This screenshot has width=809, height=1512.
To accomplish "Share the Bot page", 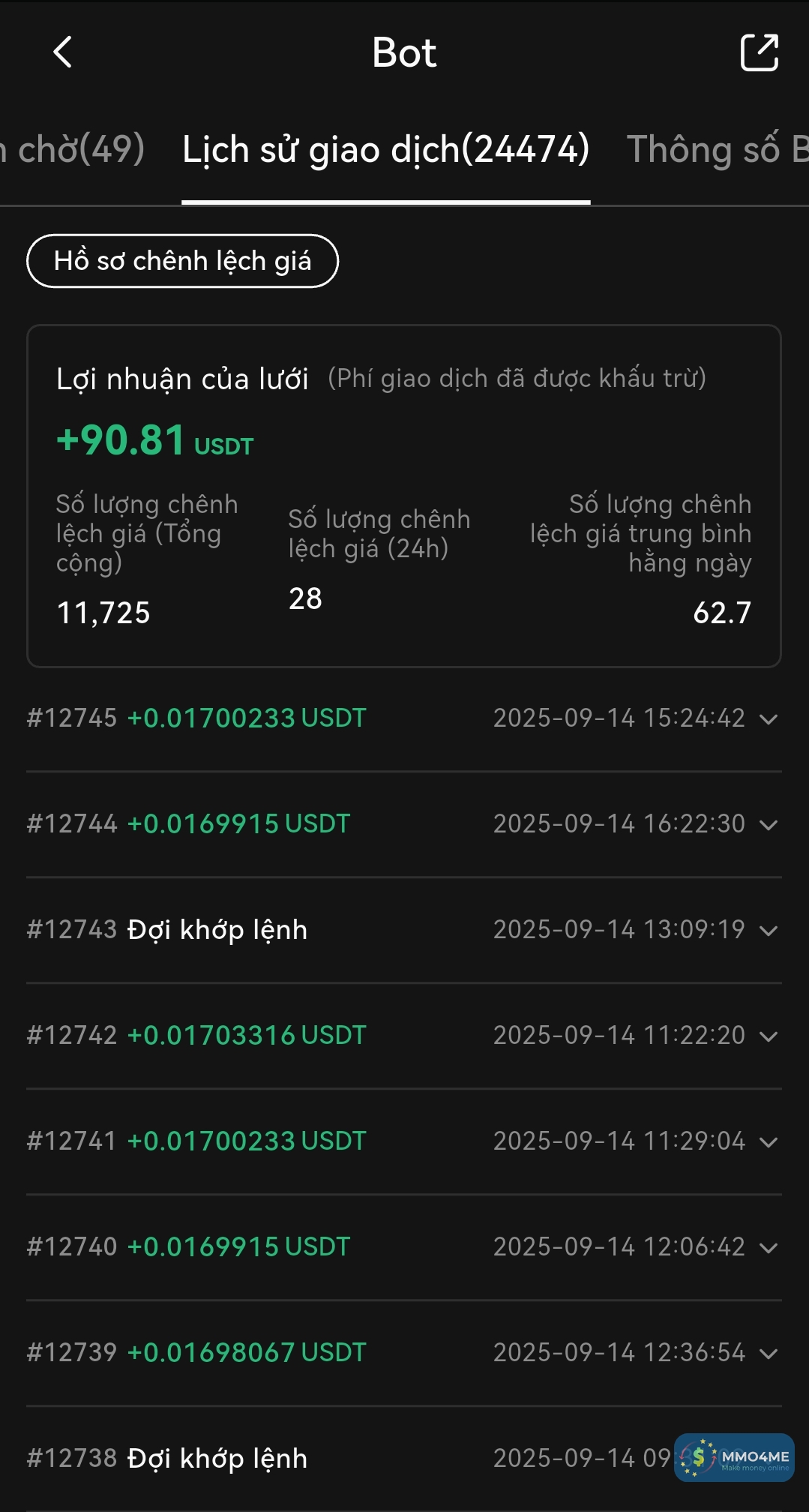I will pyautogui.click(x=759, y=52).
